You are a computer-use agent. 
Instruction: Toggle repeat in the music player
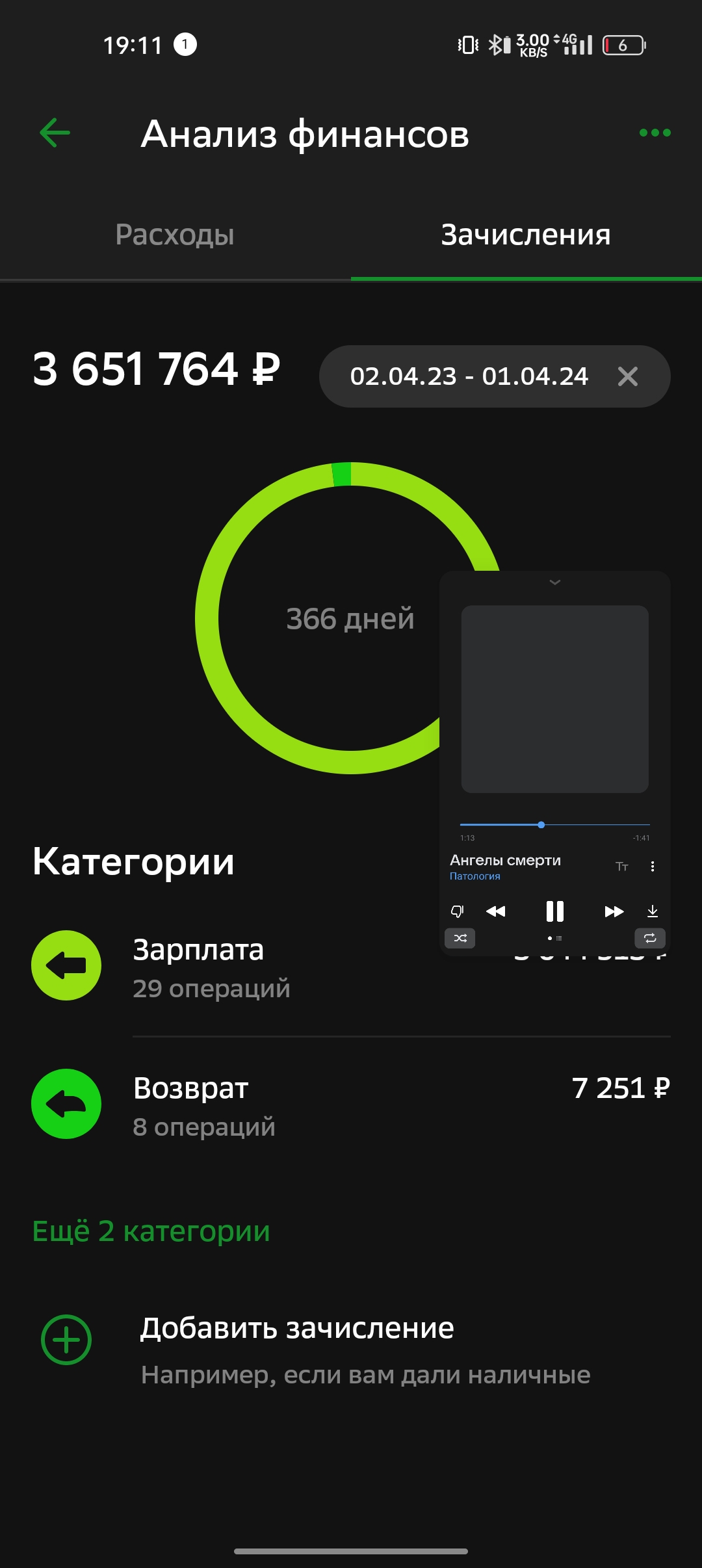(x=650, y=938)
